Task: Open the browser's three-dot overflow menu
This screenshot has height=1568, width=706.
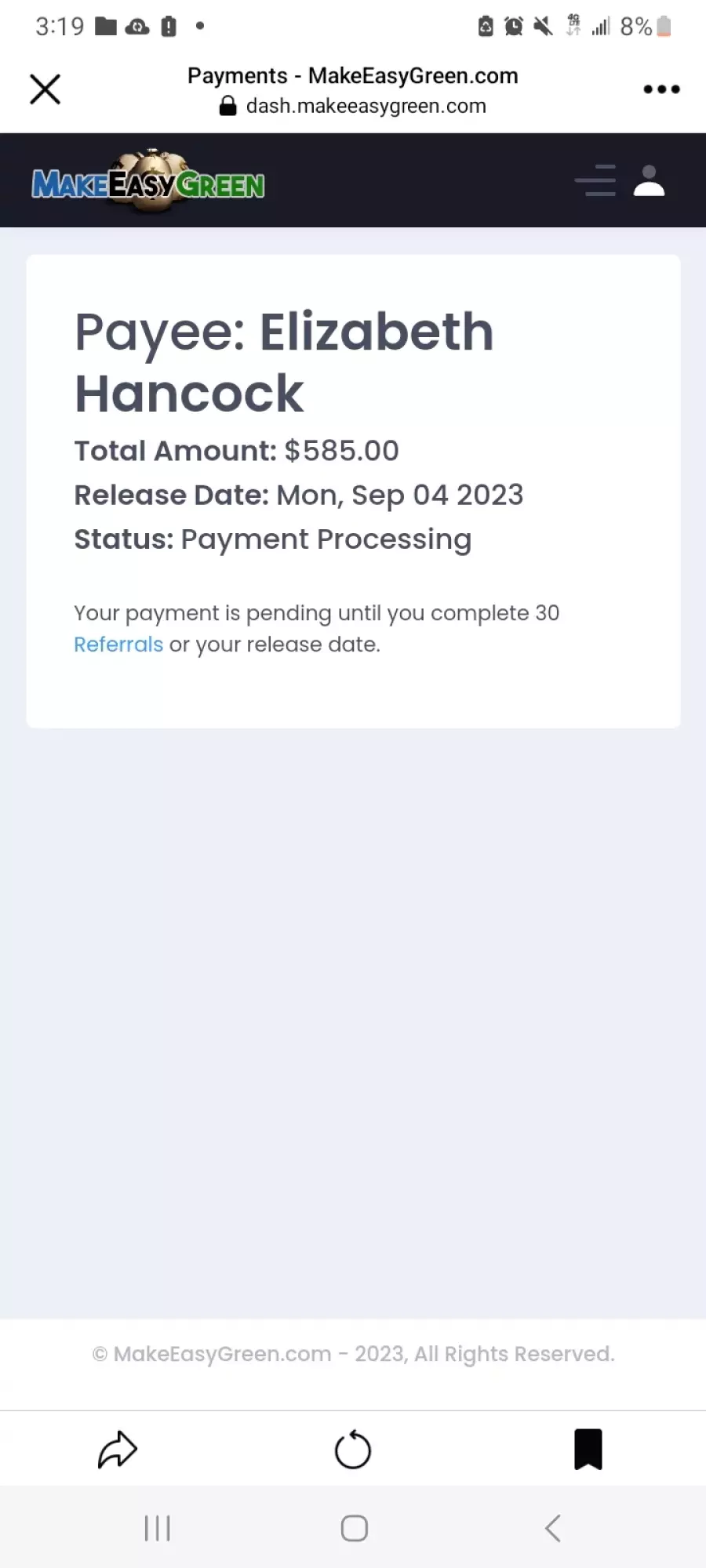Action: [x=661, y=89]
